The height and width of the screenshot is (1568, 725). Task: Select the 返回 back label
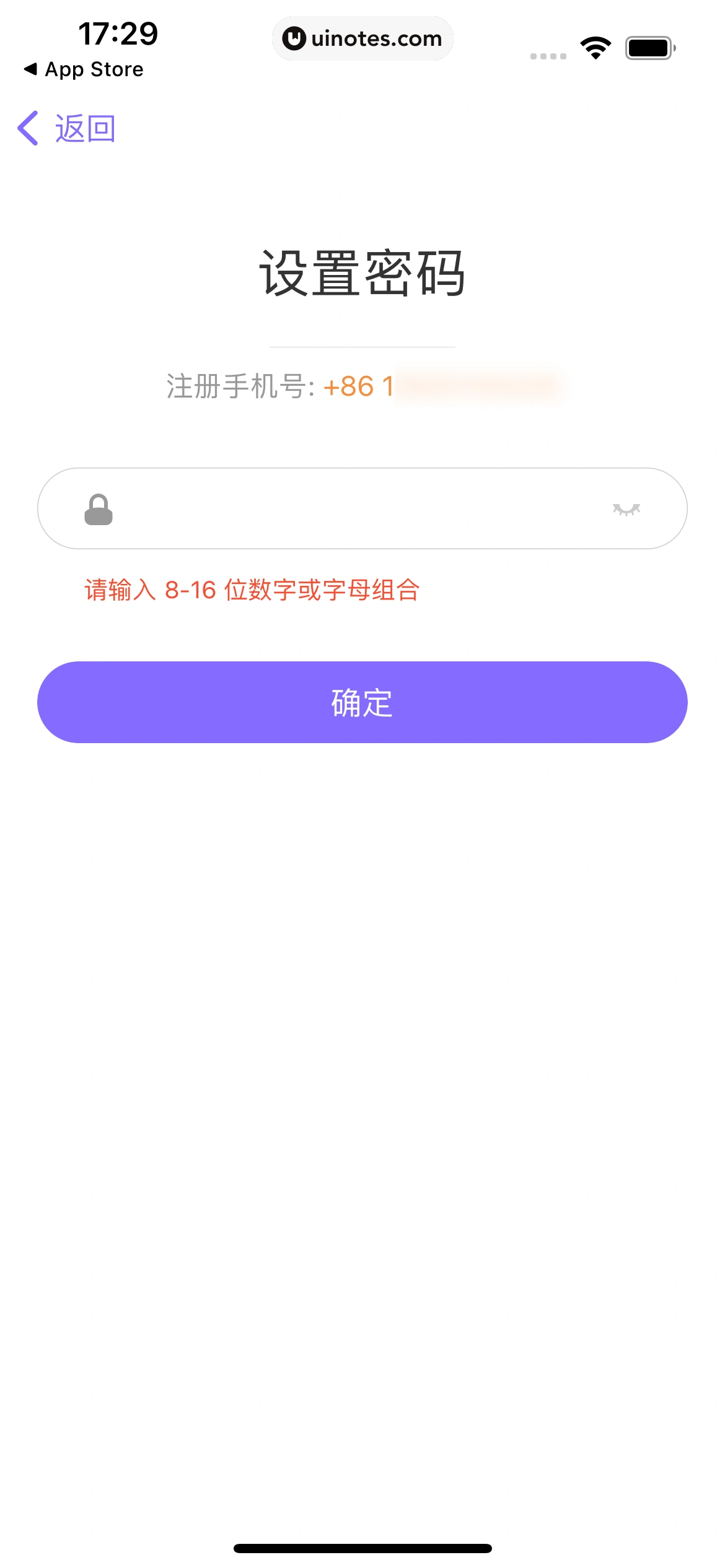tap(84, 127)
